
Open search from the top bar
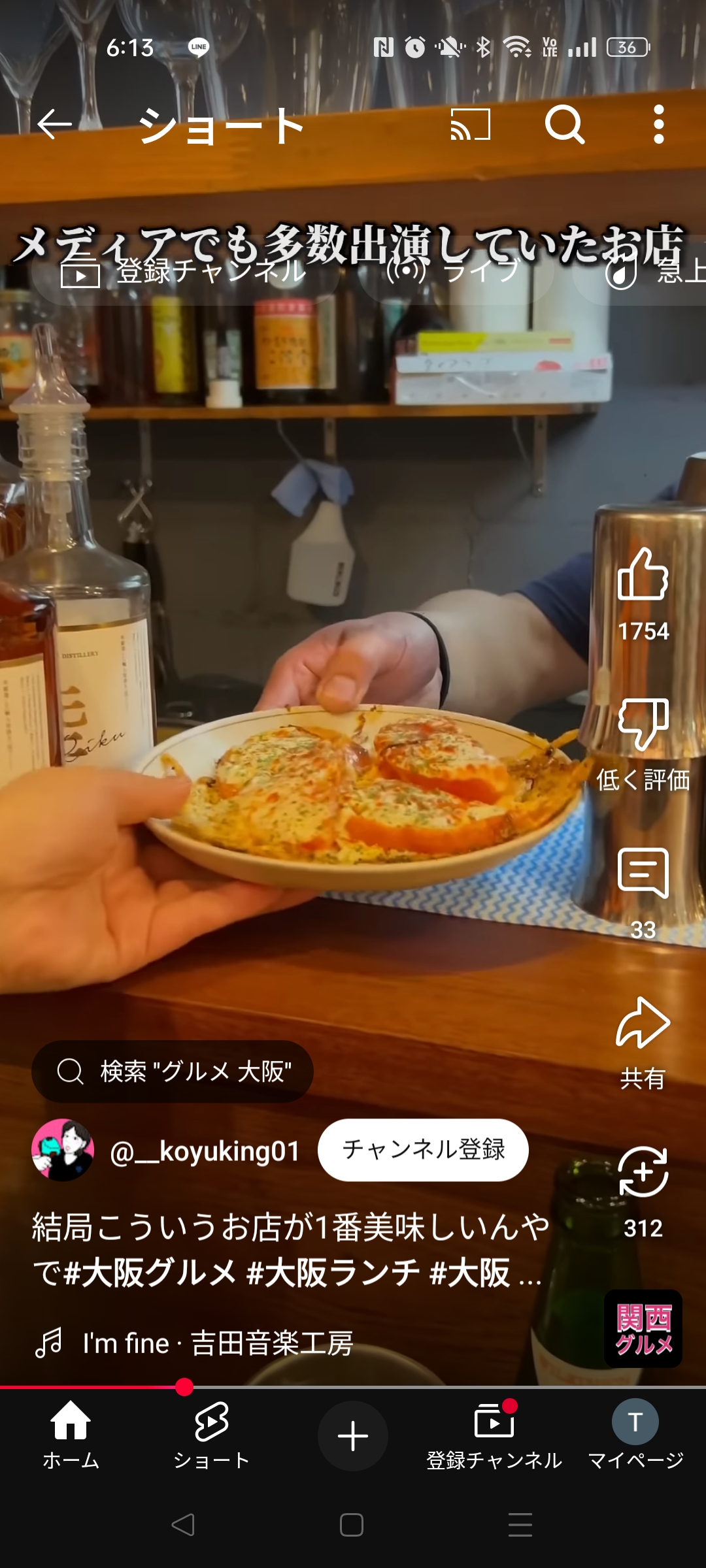click(x=565, y=124)
